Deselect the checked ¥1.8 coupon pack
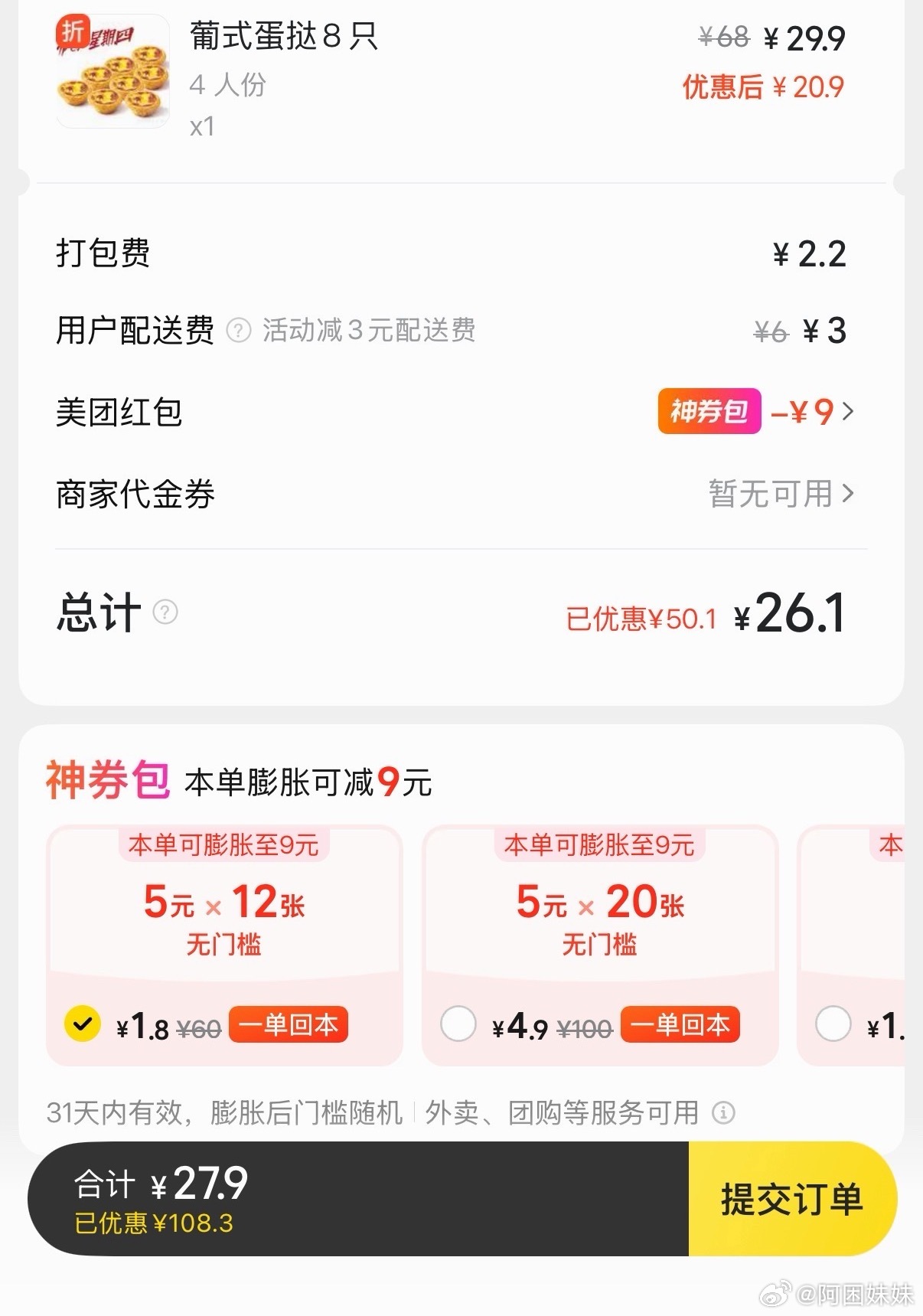The width and height of the screenshot is (923, 1316). point(84,1024)
